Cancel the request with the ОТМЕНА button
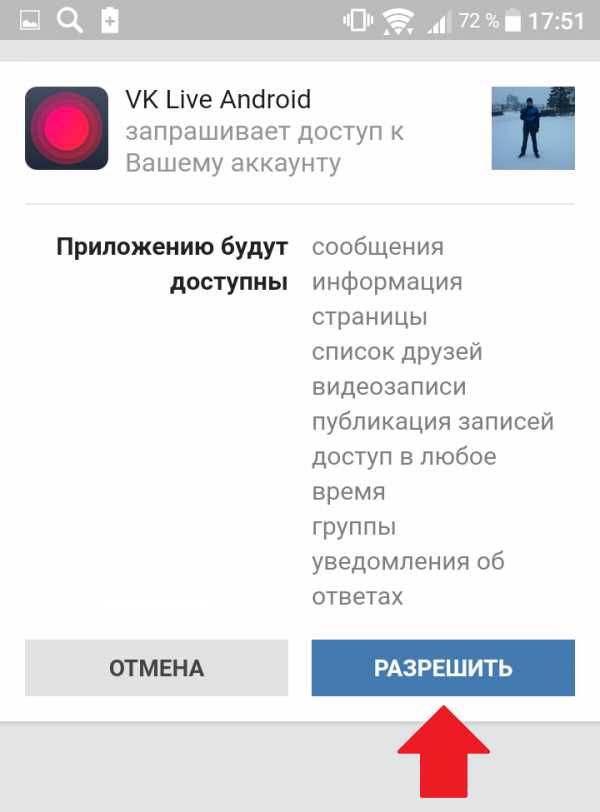This screenshot has width=600, height=812. 156,668
